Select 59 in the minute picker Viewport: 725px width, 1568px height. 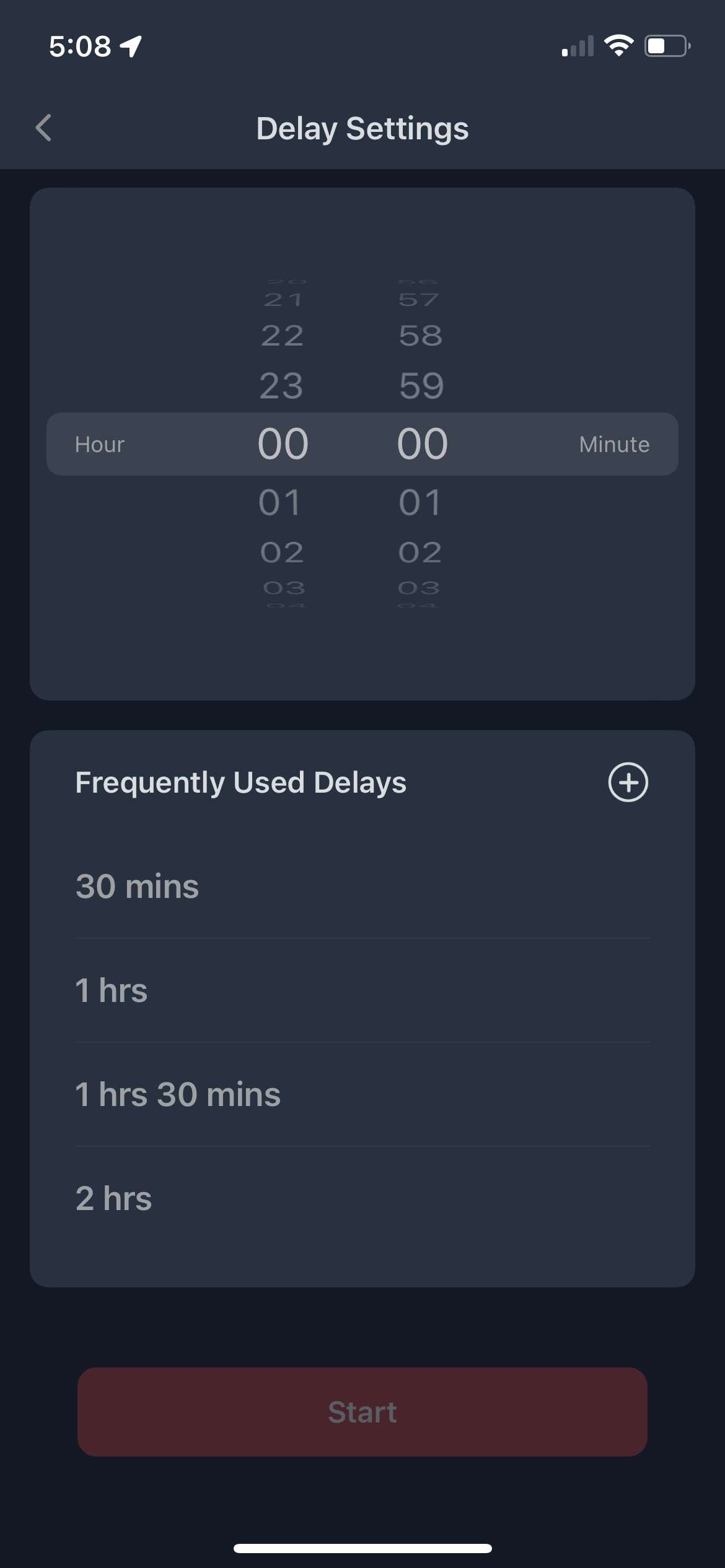click(421, 386)
